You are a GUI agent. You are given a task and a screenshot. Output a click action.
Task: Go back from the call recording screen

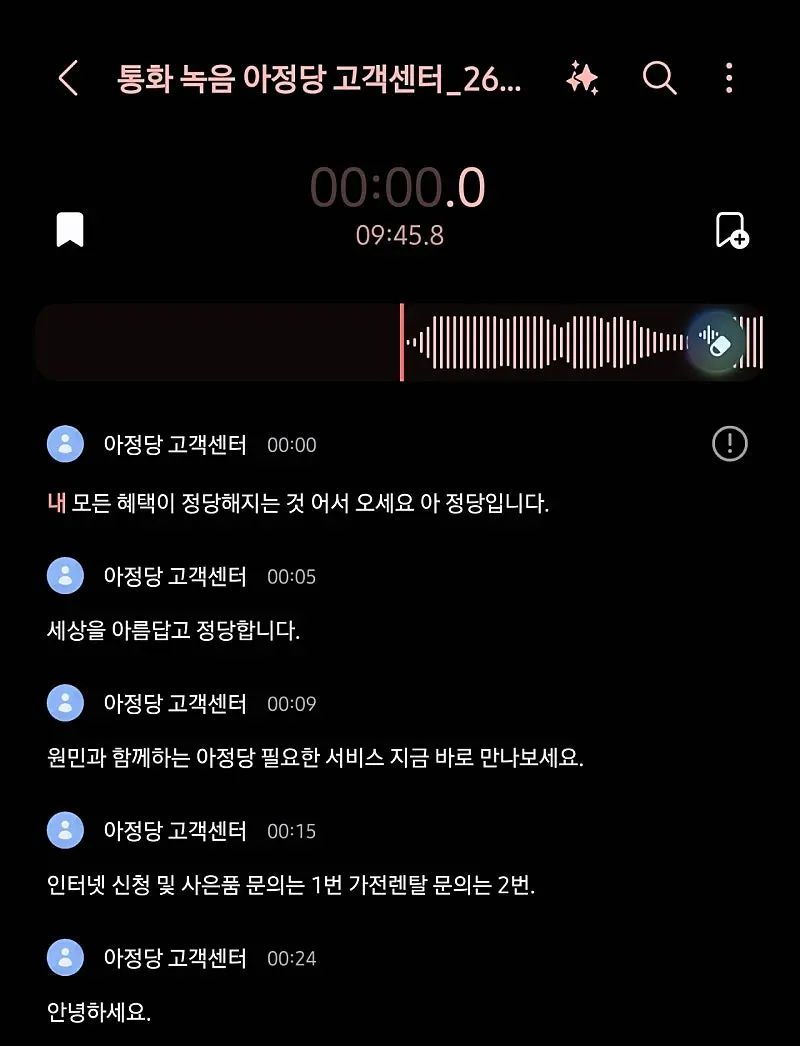point(68,78)
